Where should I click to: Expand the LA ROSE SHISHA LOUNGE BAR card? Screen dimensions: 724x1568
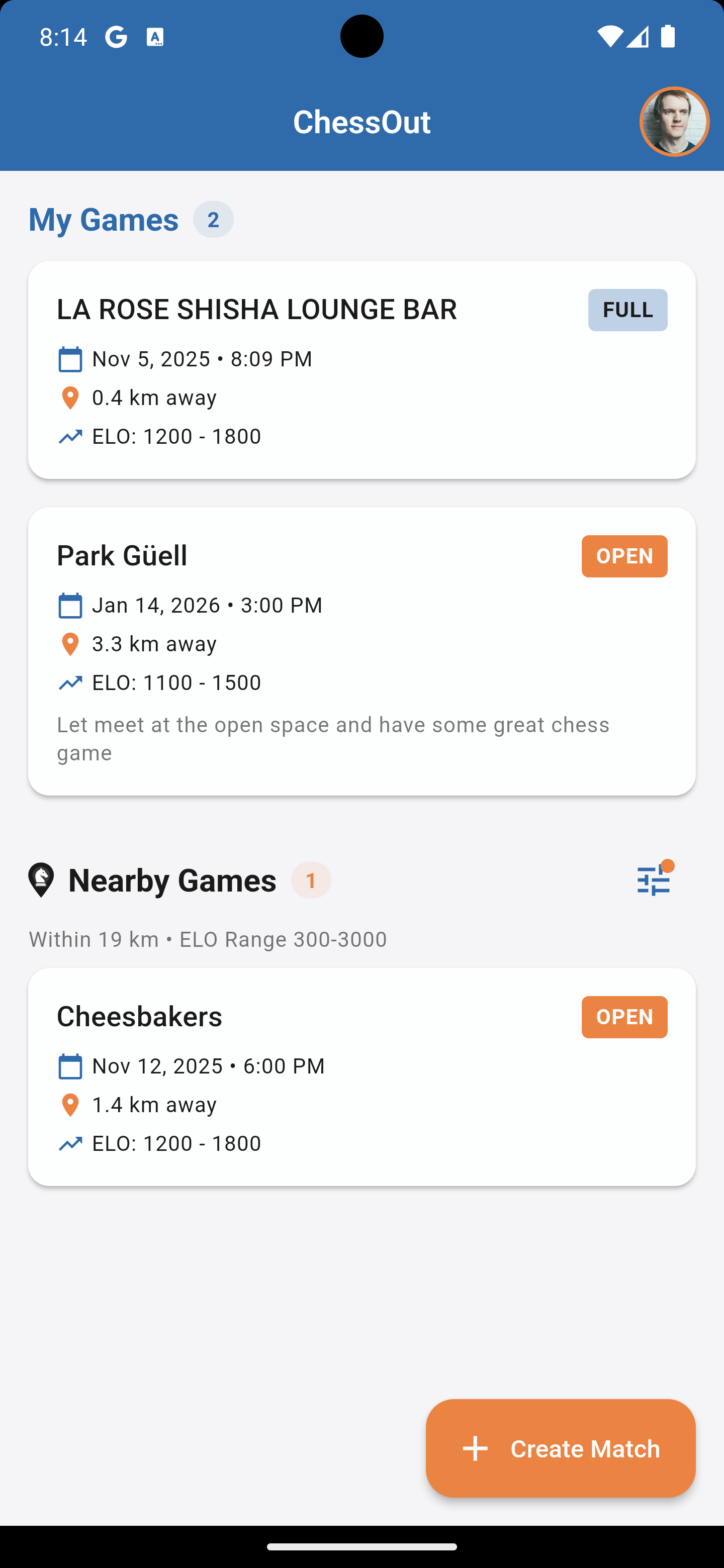click(361, 369)
